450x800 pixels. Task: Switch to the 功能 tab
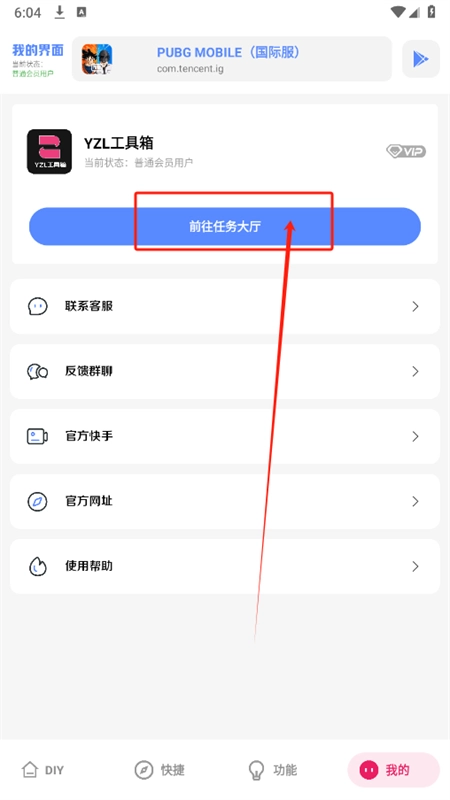(272, 770)
